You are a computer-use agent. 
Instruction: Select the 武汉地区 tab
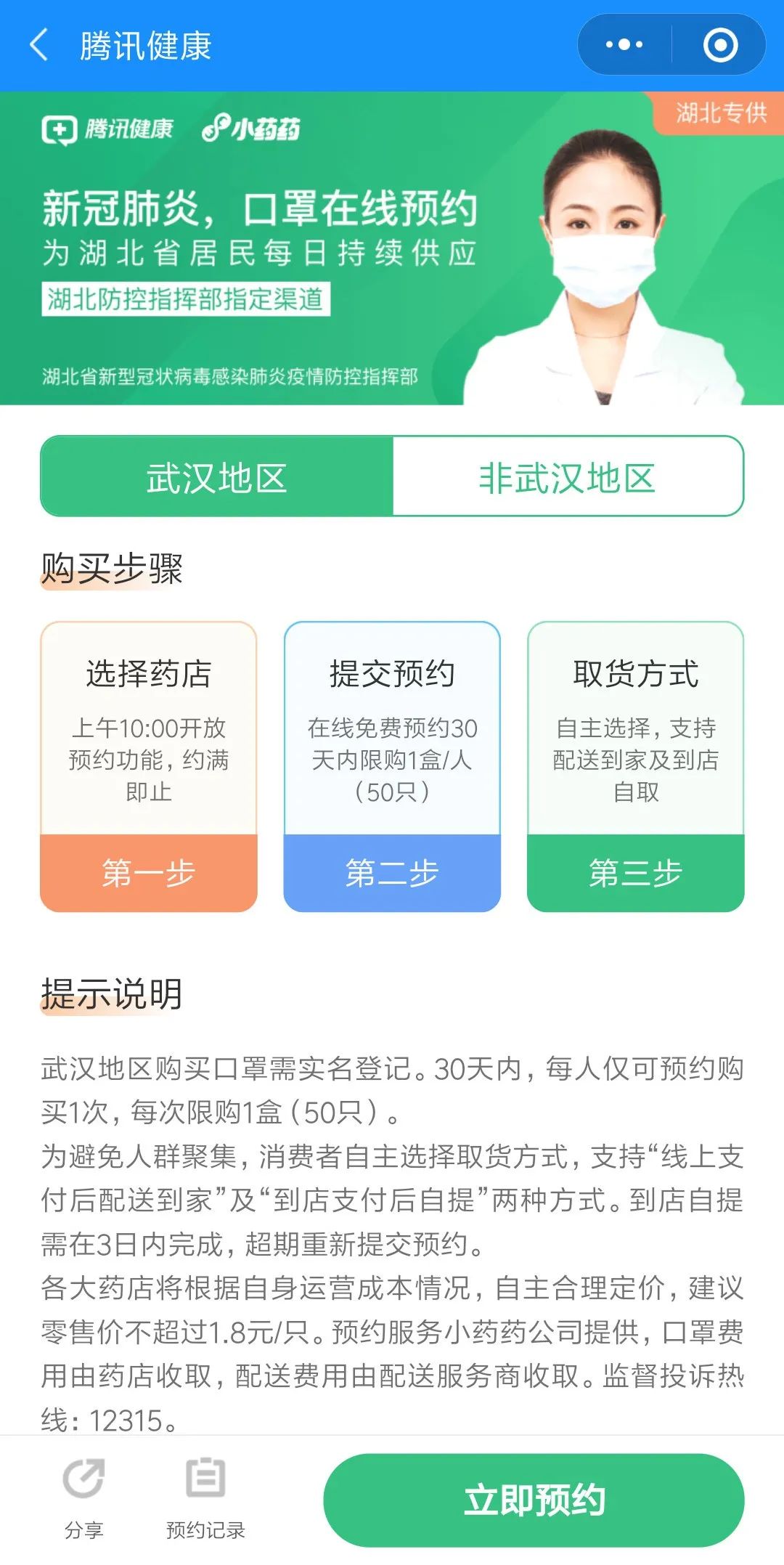pos(217,477)
